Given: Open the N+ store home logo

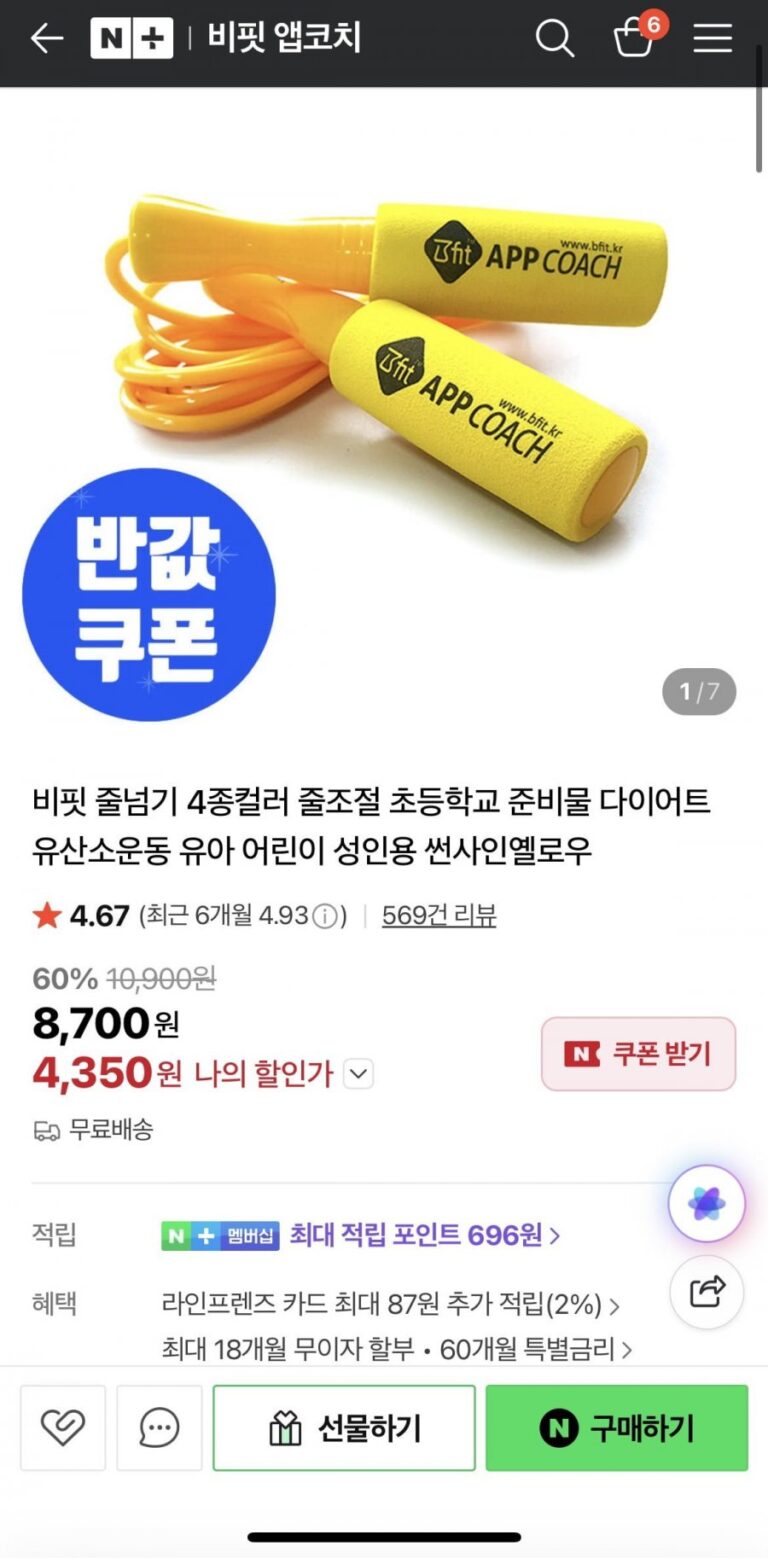Looking at the screenshot, I should [131, 39].
